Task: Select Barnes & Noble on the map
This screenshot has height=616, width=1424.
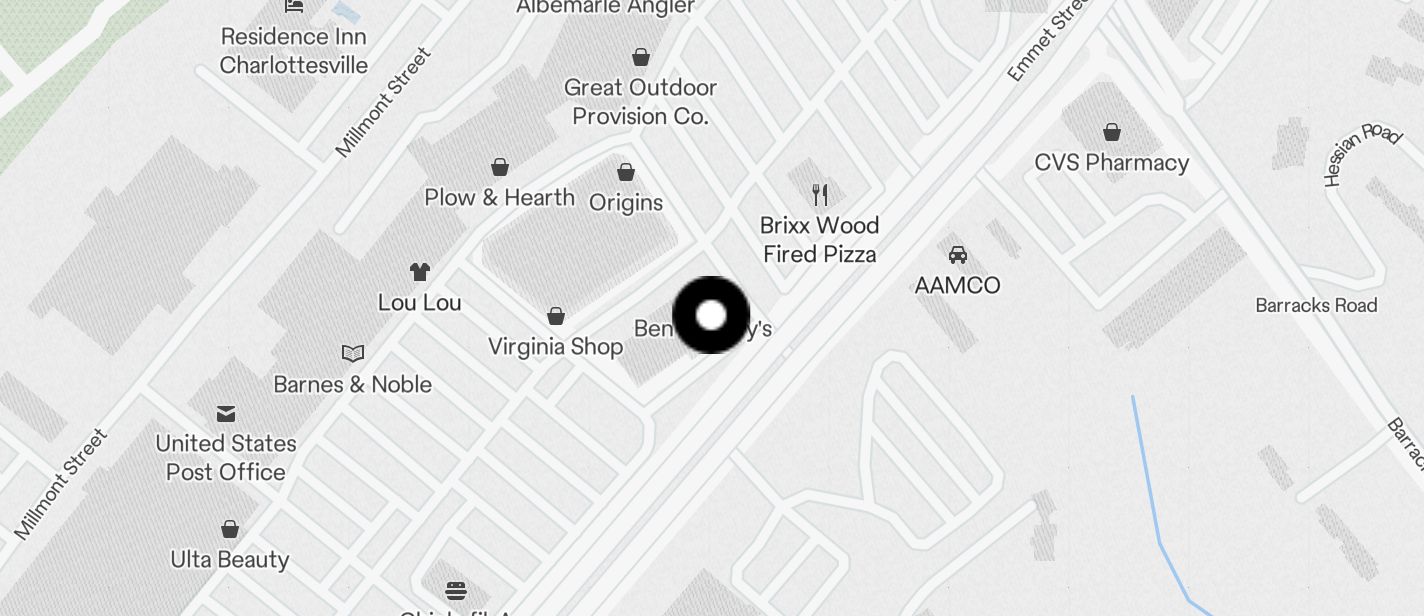Action: pyautogui.click(x=353, y=354)
